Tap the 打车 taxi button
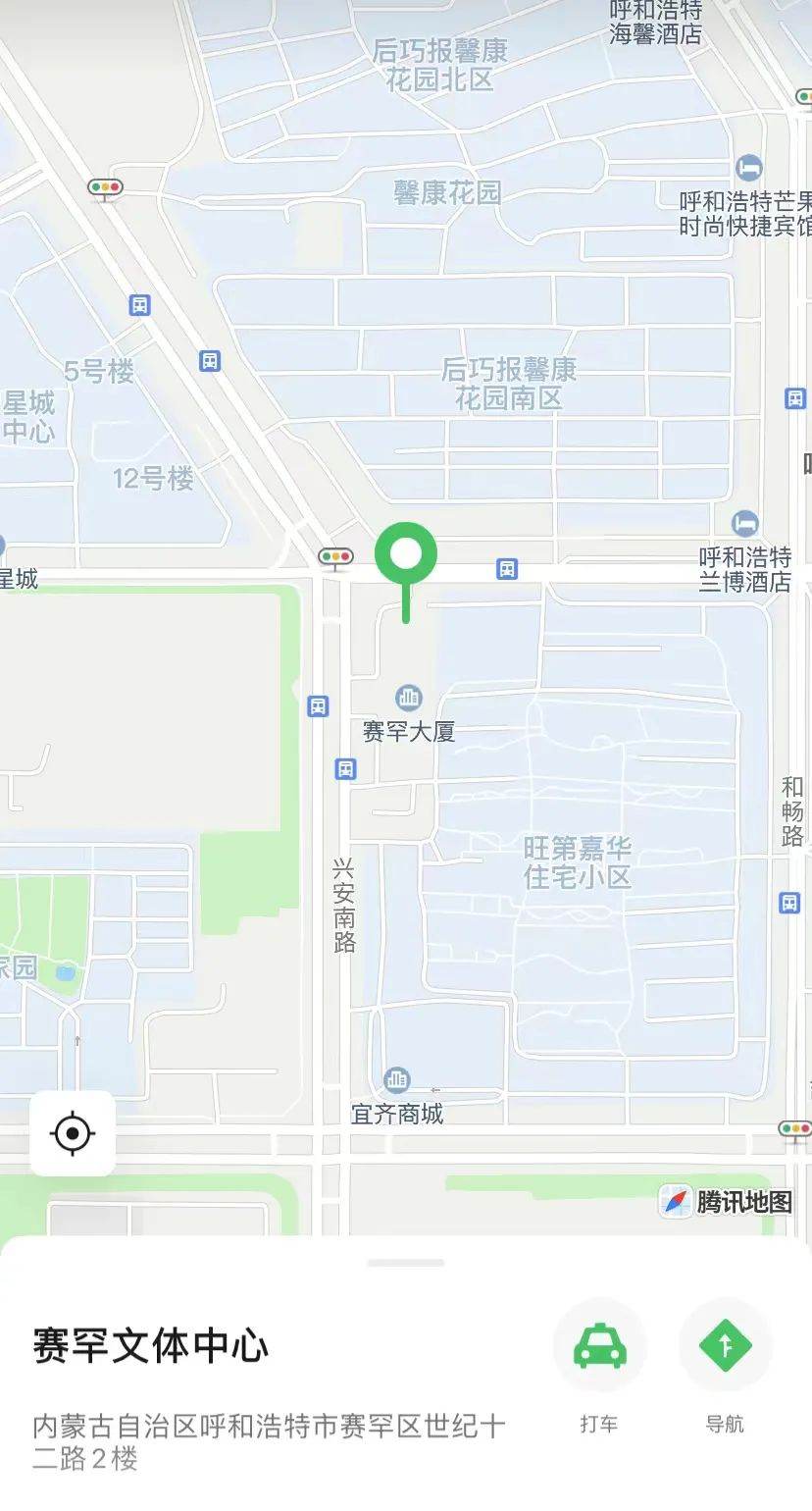812x1511 pixels. tap(599, 1346)
